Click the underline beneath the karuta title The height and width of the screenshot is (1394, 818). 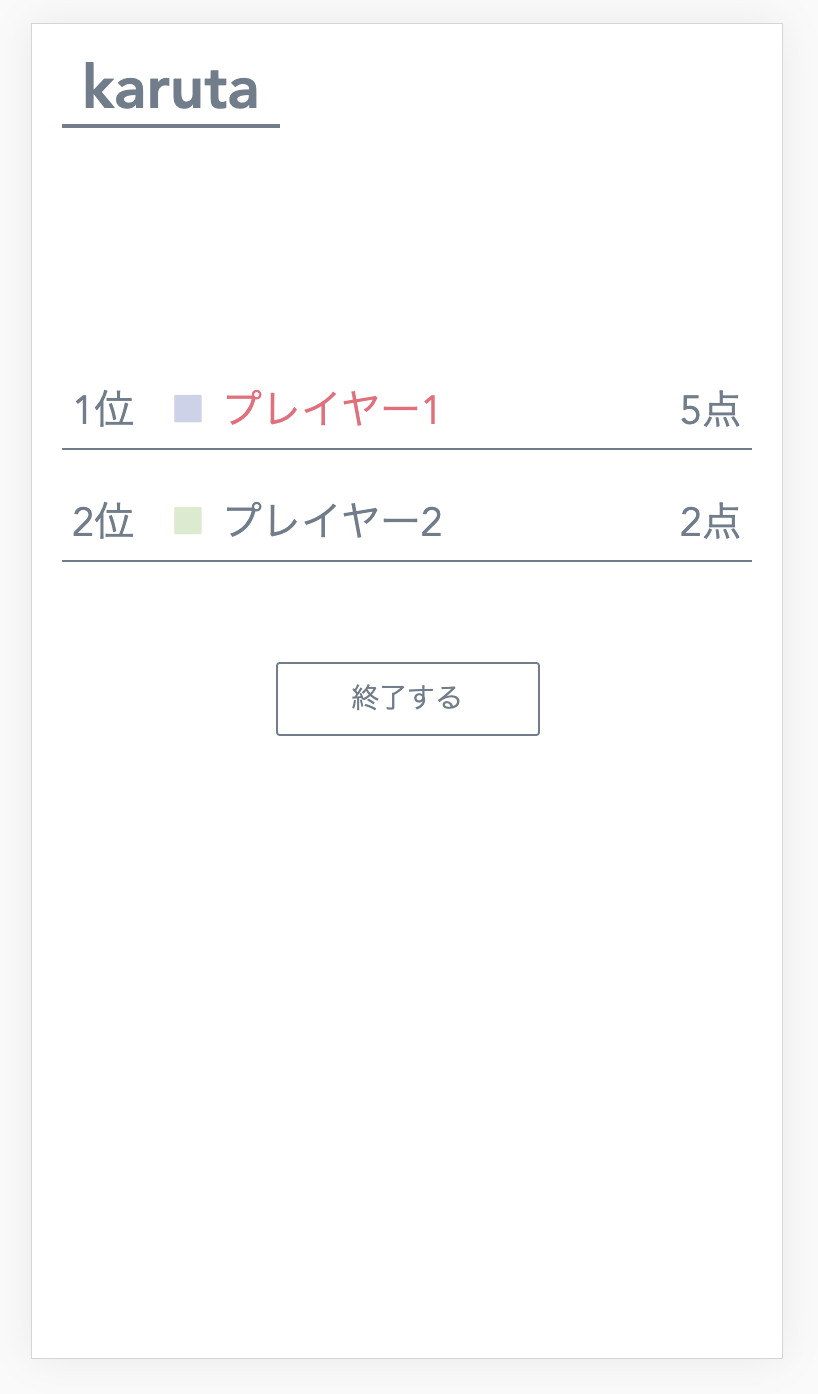pos(170,124)
